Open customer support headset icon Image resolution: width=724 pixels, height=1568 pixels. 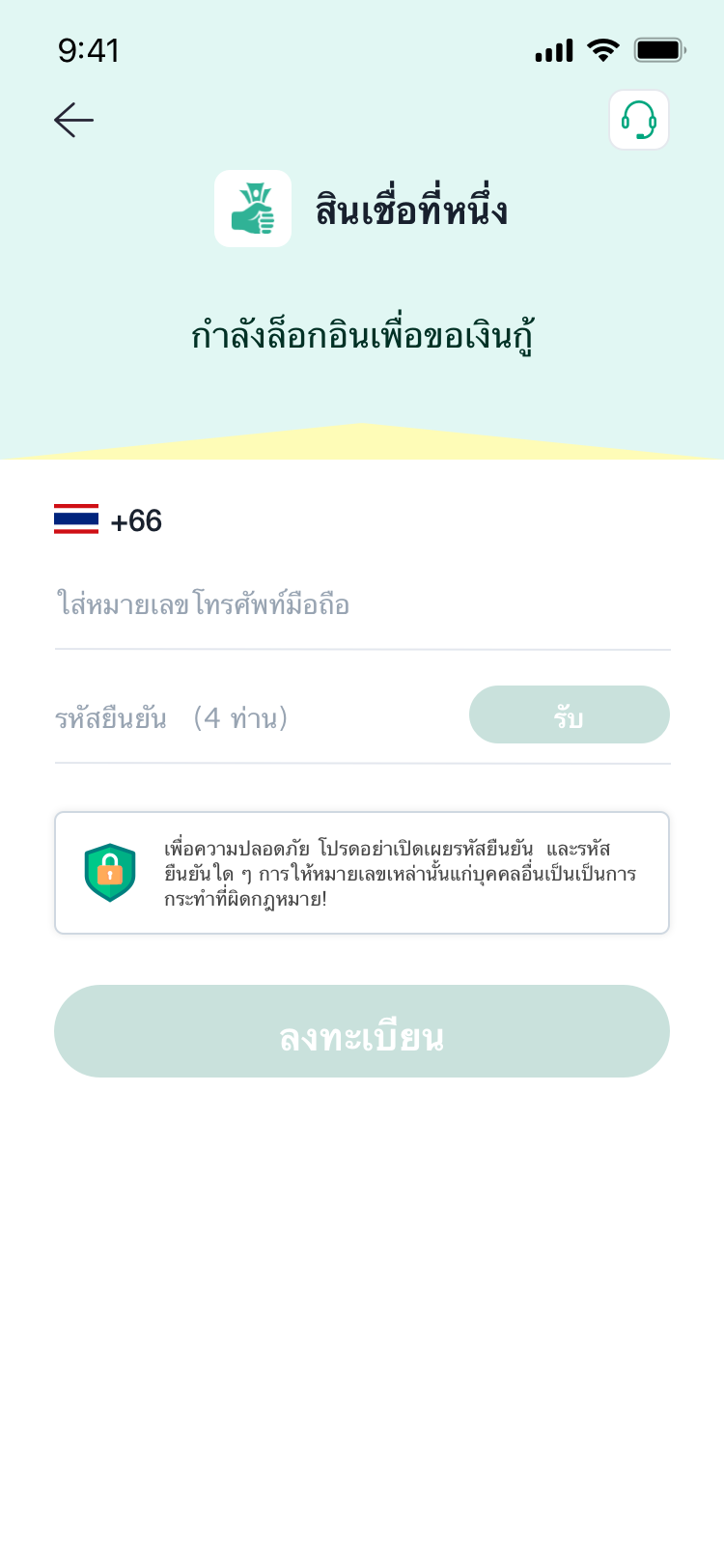tap(639, 121)
